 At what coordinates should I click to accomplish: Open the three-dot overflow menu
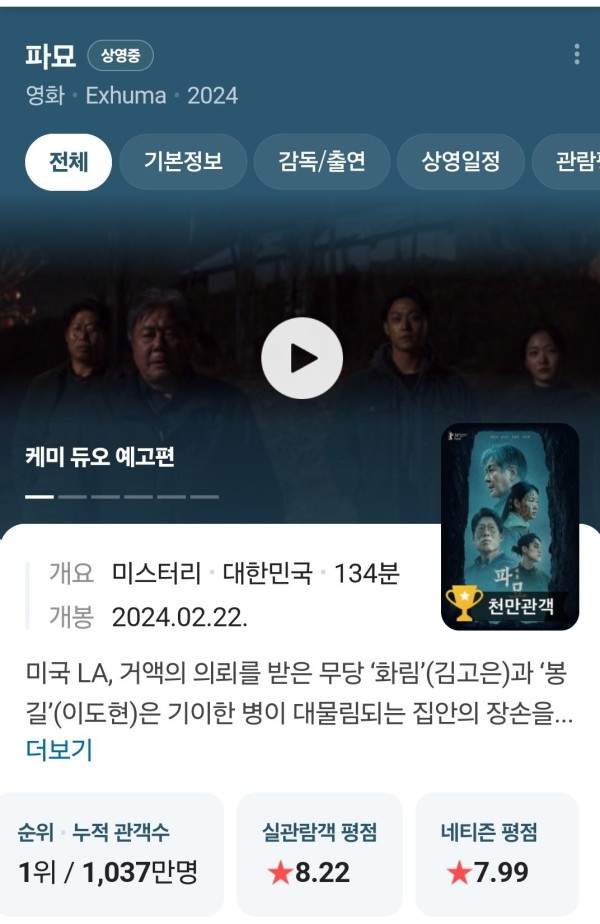576,55
